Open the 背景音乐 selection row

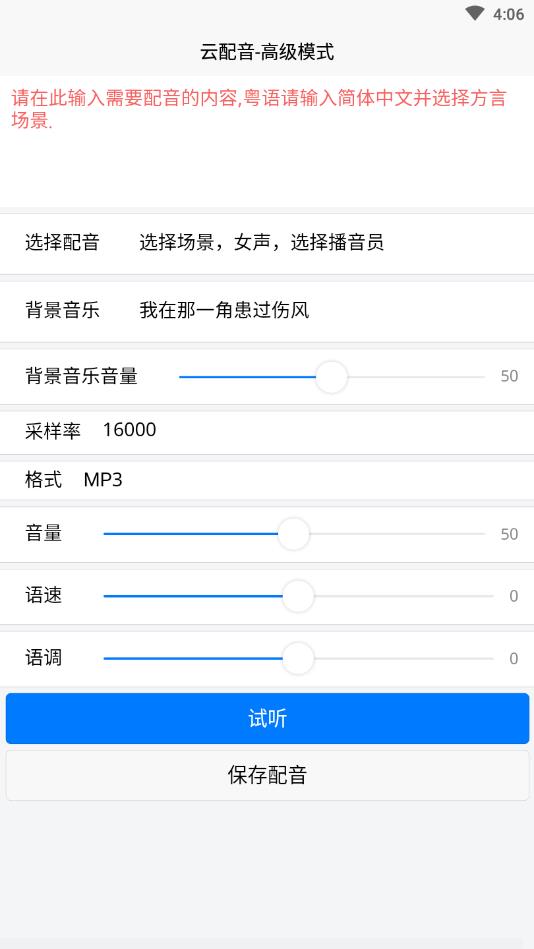[x=267, y=312]
